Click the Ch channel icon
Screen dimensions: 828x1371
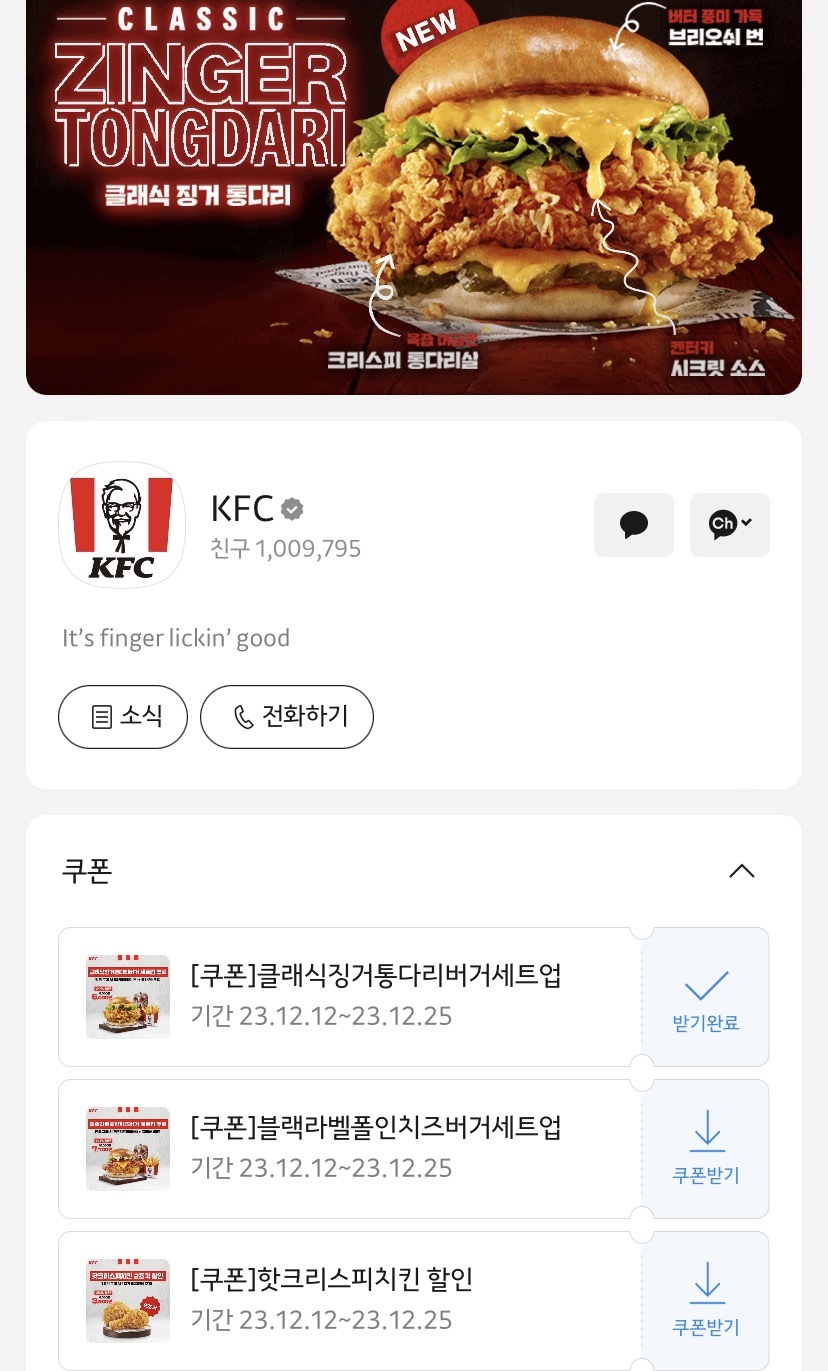[x=723, y=524]
